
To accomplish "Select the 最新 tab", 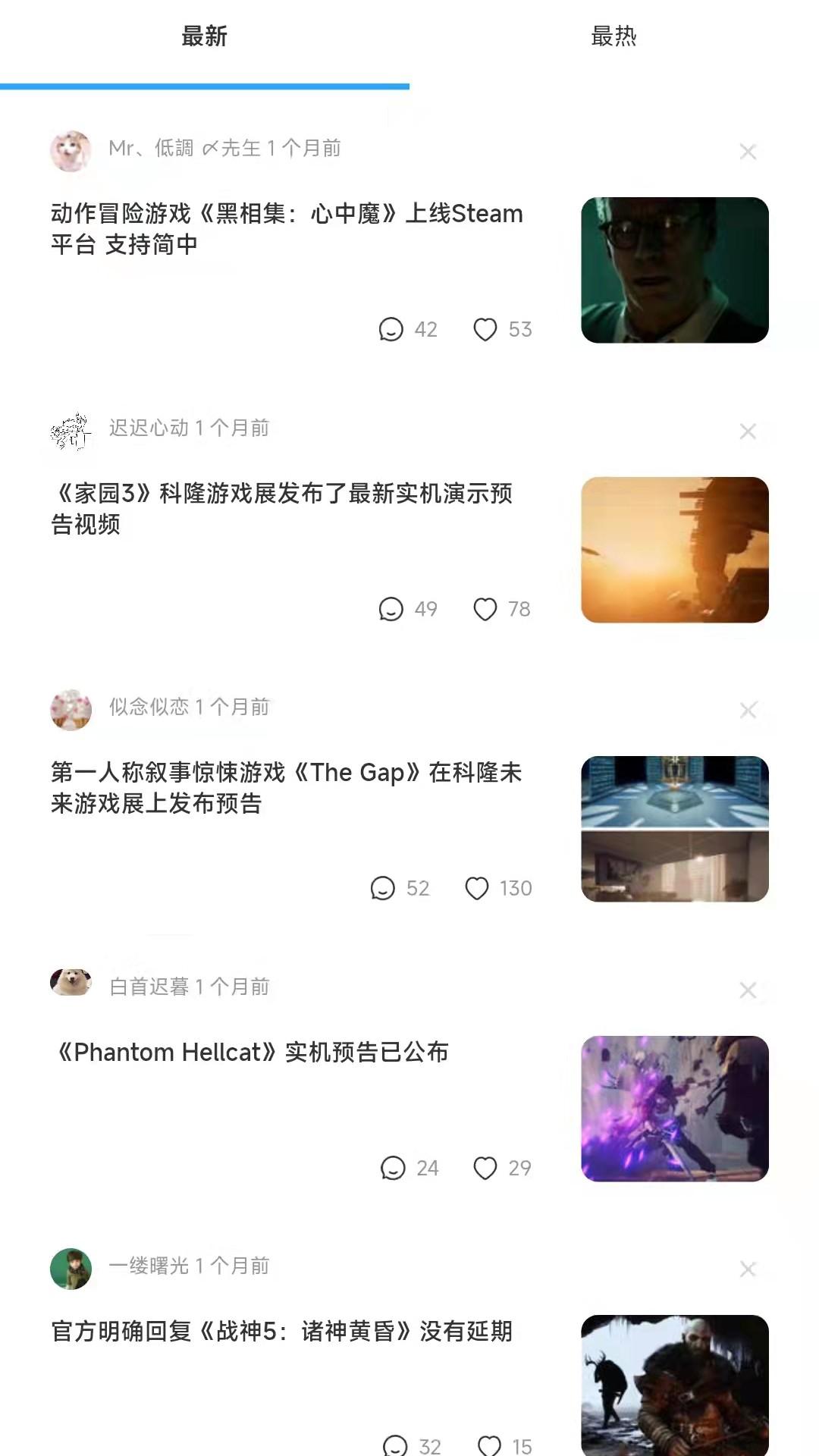I will [x=204, y=36].
